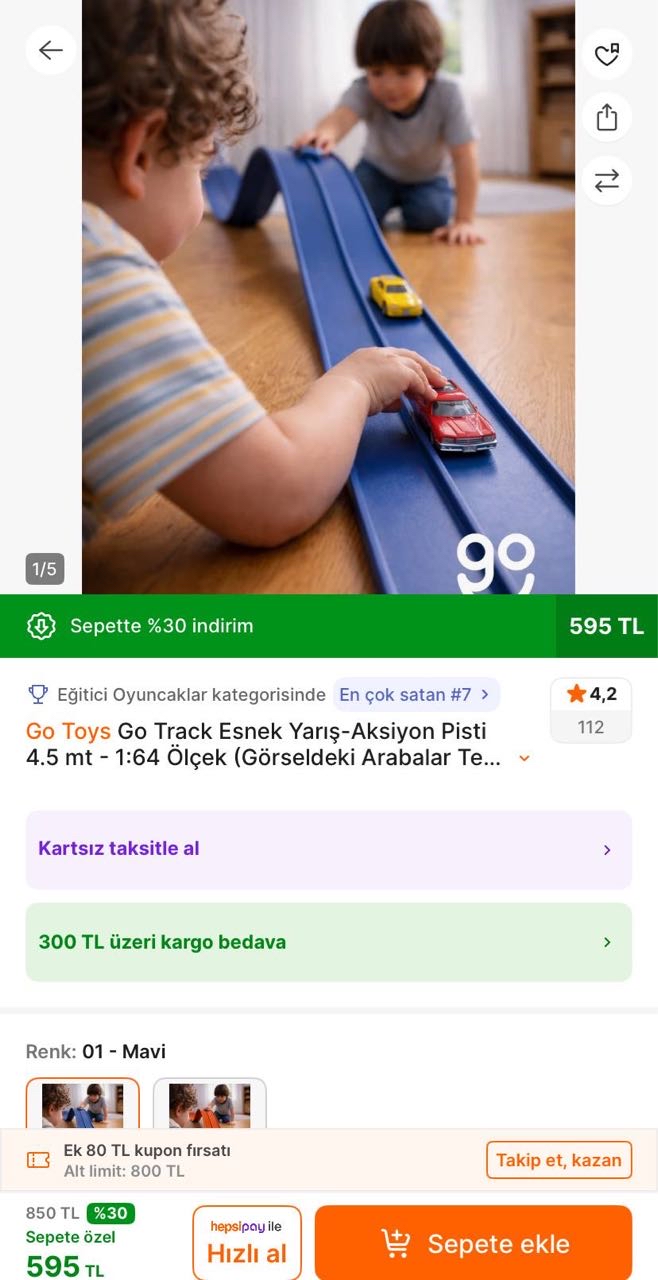
Task: Open Kartsız taksitle al option
Action: [x=328, y=849]
